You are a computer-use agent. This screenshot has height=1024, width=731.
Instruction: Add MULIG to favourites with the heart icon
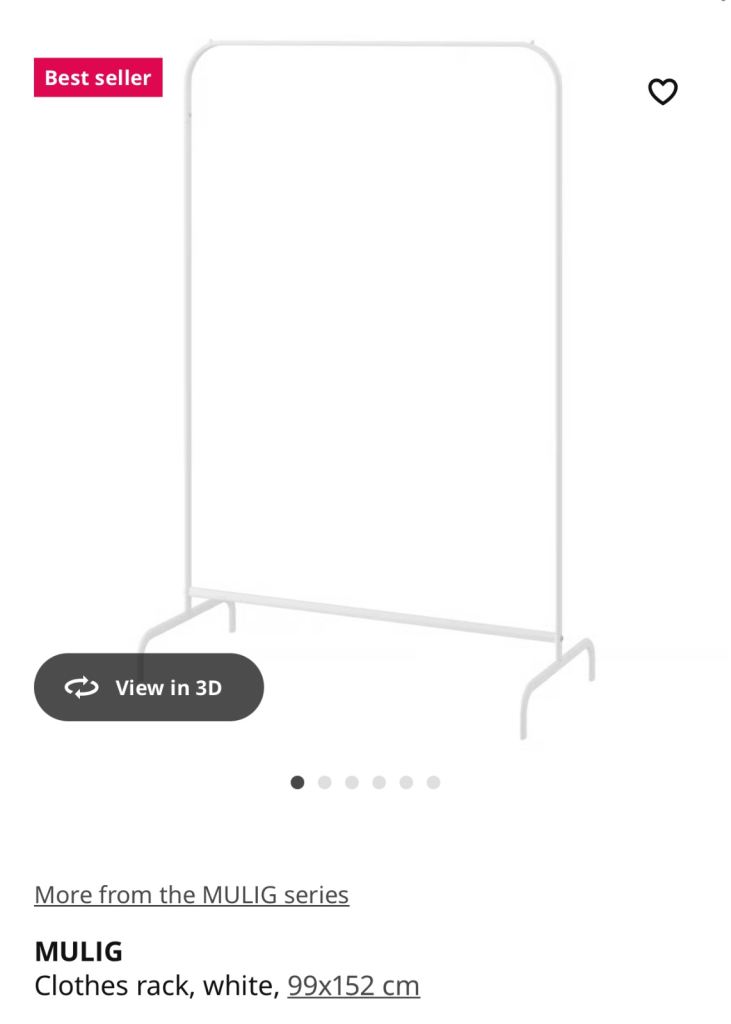(x=663, y=92)
